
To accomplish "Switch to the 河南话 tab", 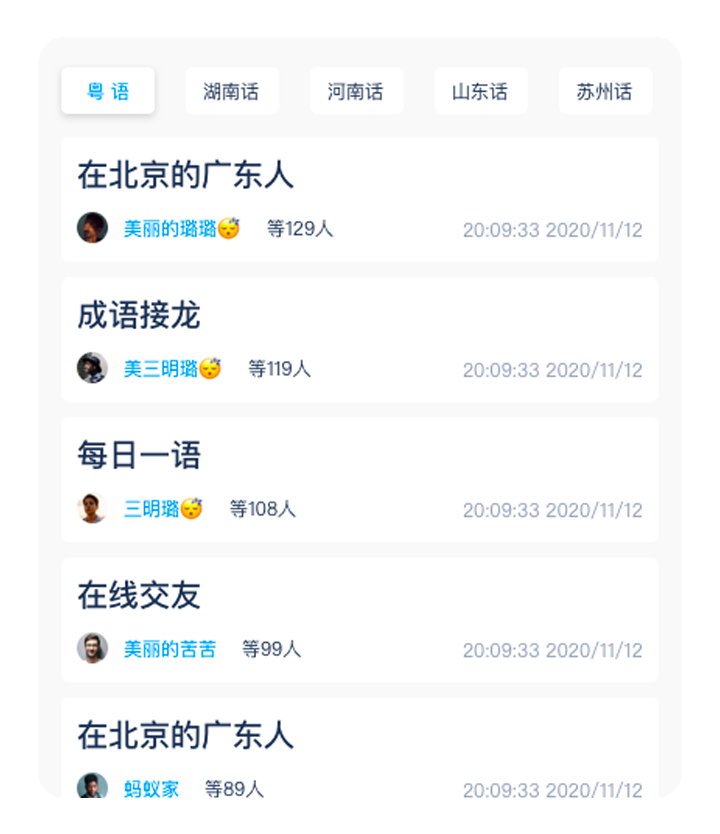I will pos(356,91).
